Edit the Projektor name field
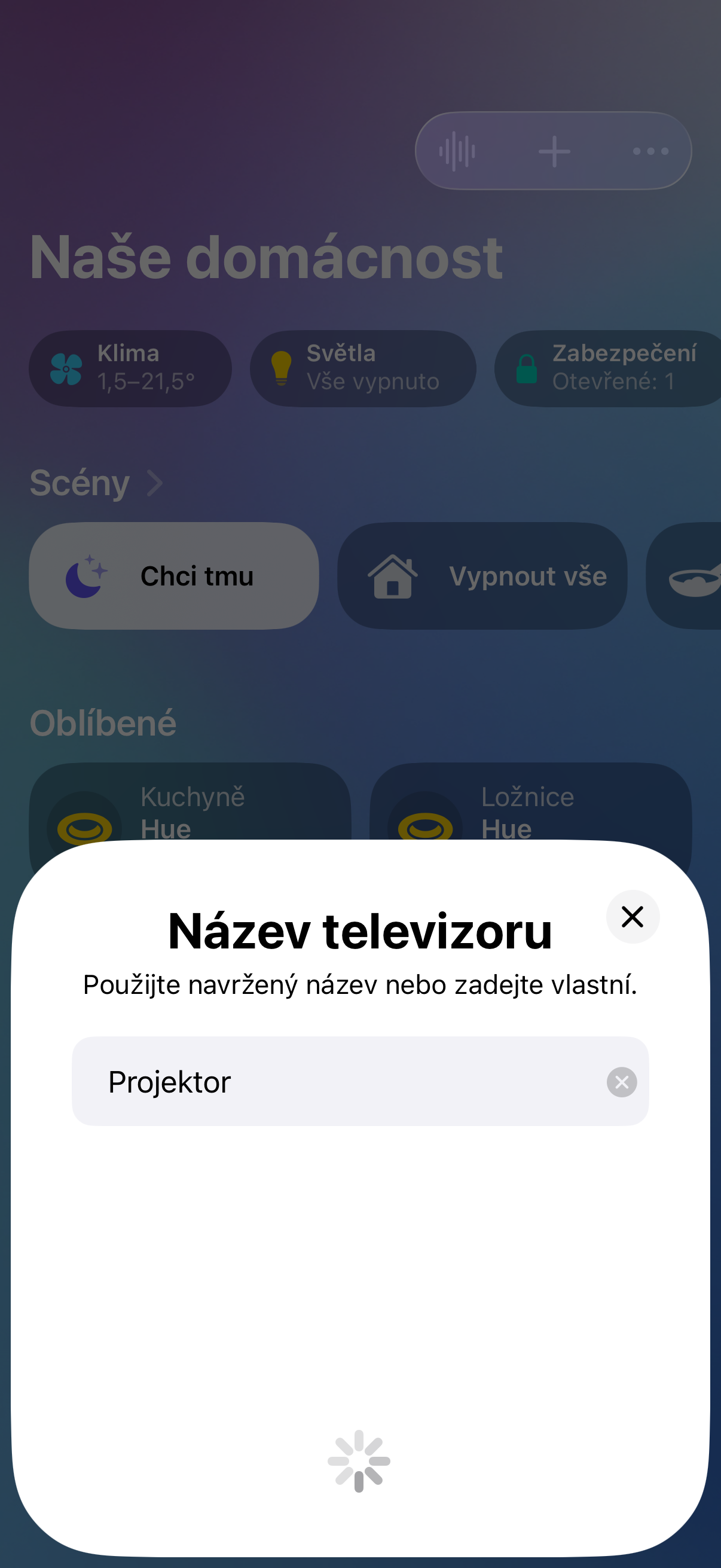 pos(341,1082)
